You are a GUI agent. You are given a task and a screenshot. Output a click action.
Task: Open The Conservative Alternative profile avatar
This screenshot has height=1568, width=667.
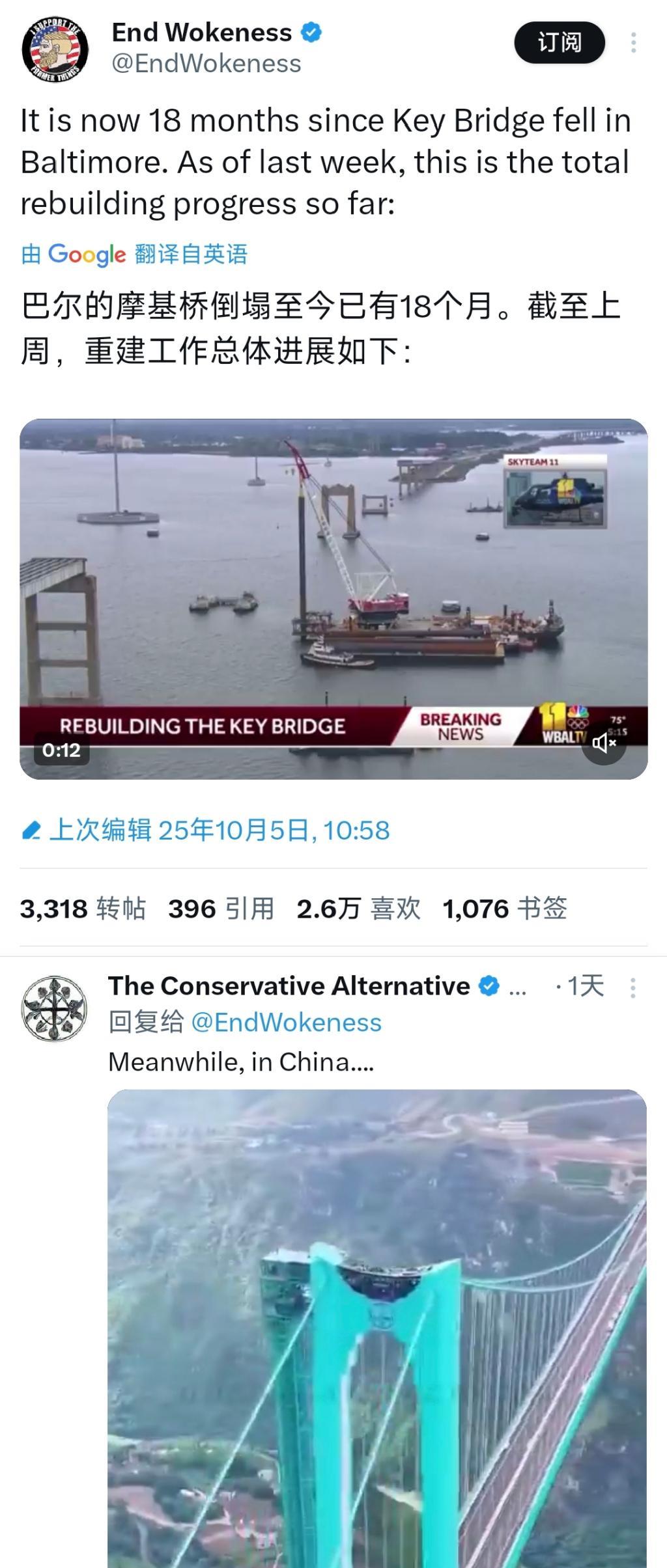click(54, 1008)
